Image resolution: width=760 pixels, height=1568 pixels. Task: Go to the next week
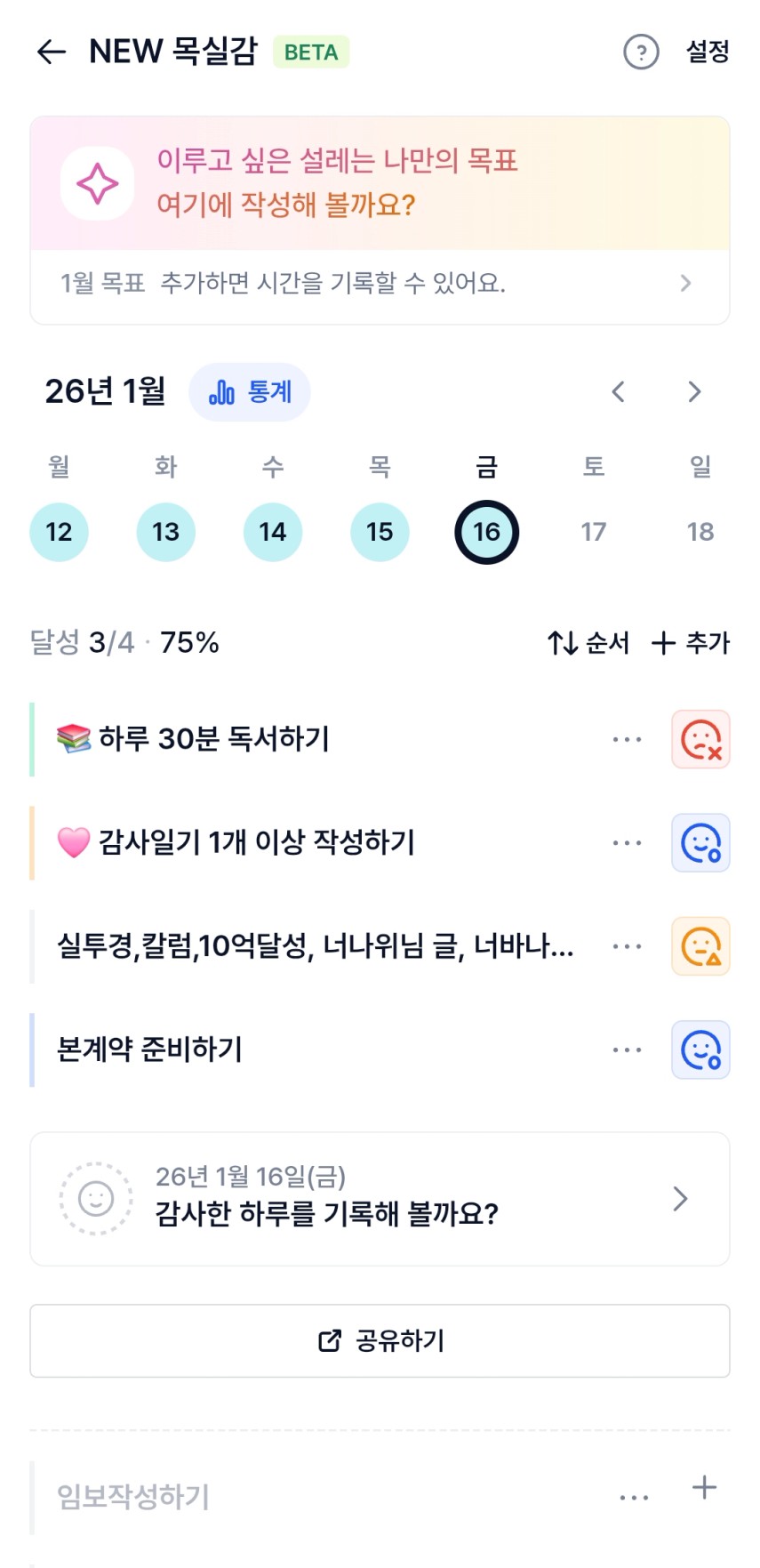click(x=694, y=392)
